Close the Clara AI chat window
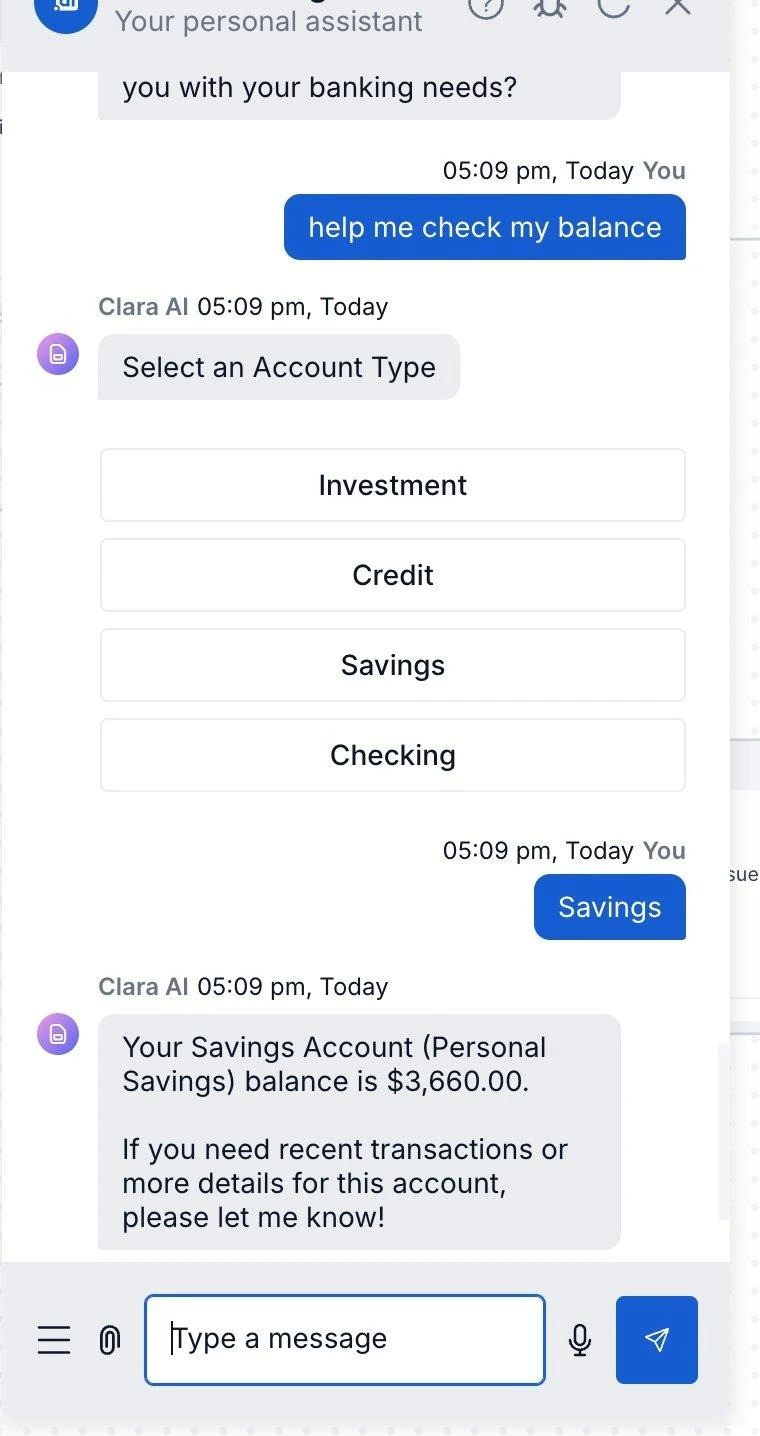Image resolution: width=760 pixels, height=1436 pixels. coord(678,5)
